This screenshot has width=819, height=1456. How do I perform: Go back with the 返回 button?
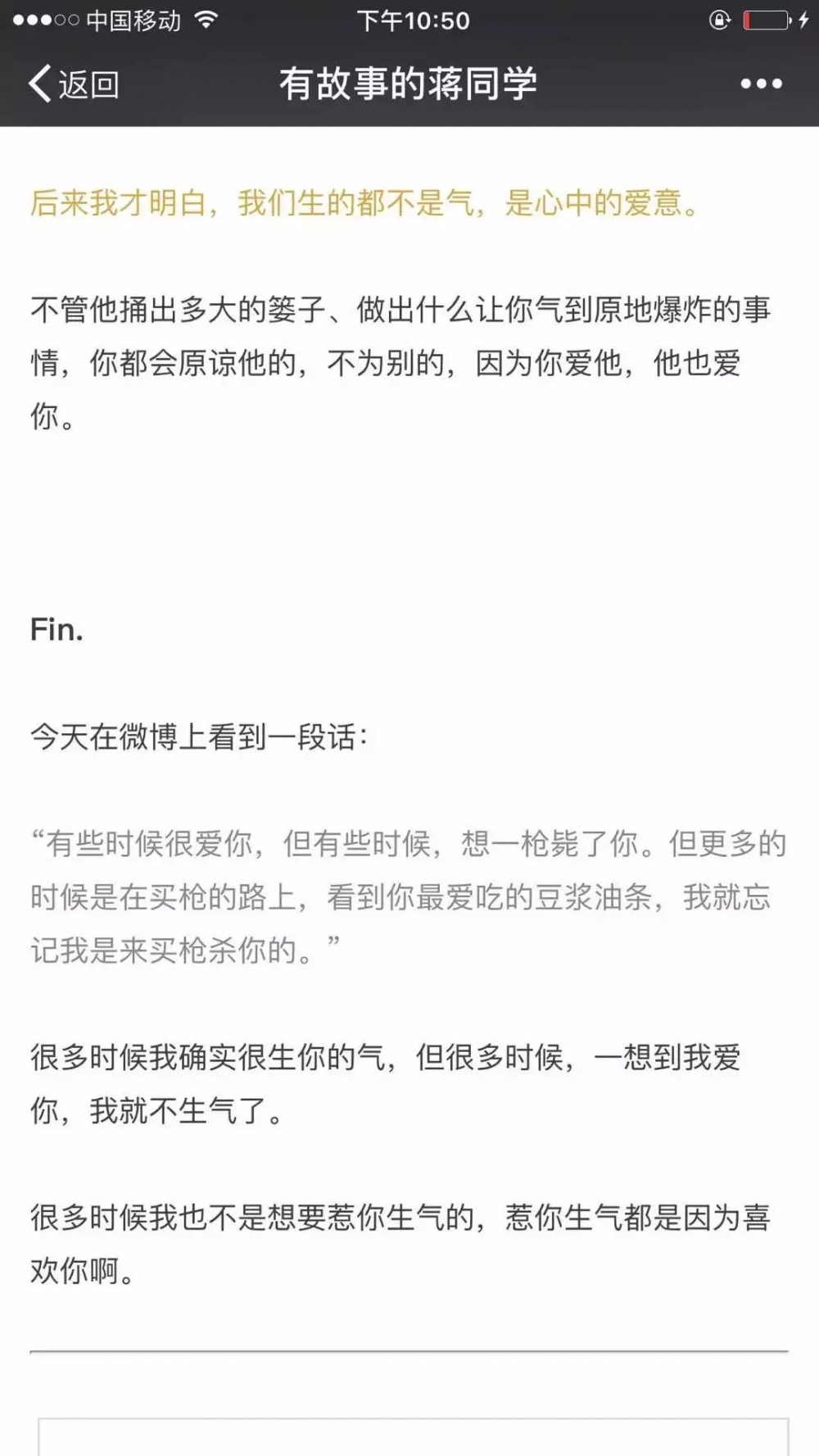click(75, 84)
